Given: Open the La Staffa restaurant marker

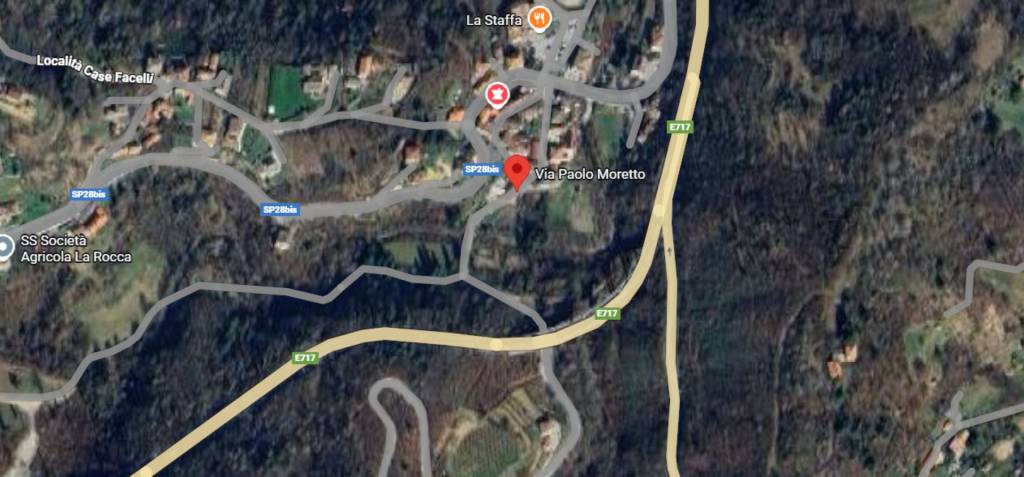Looking at the screenshot, I should click(540, 17).
